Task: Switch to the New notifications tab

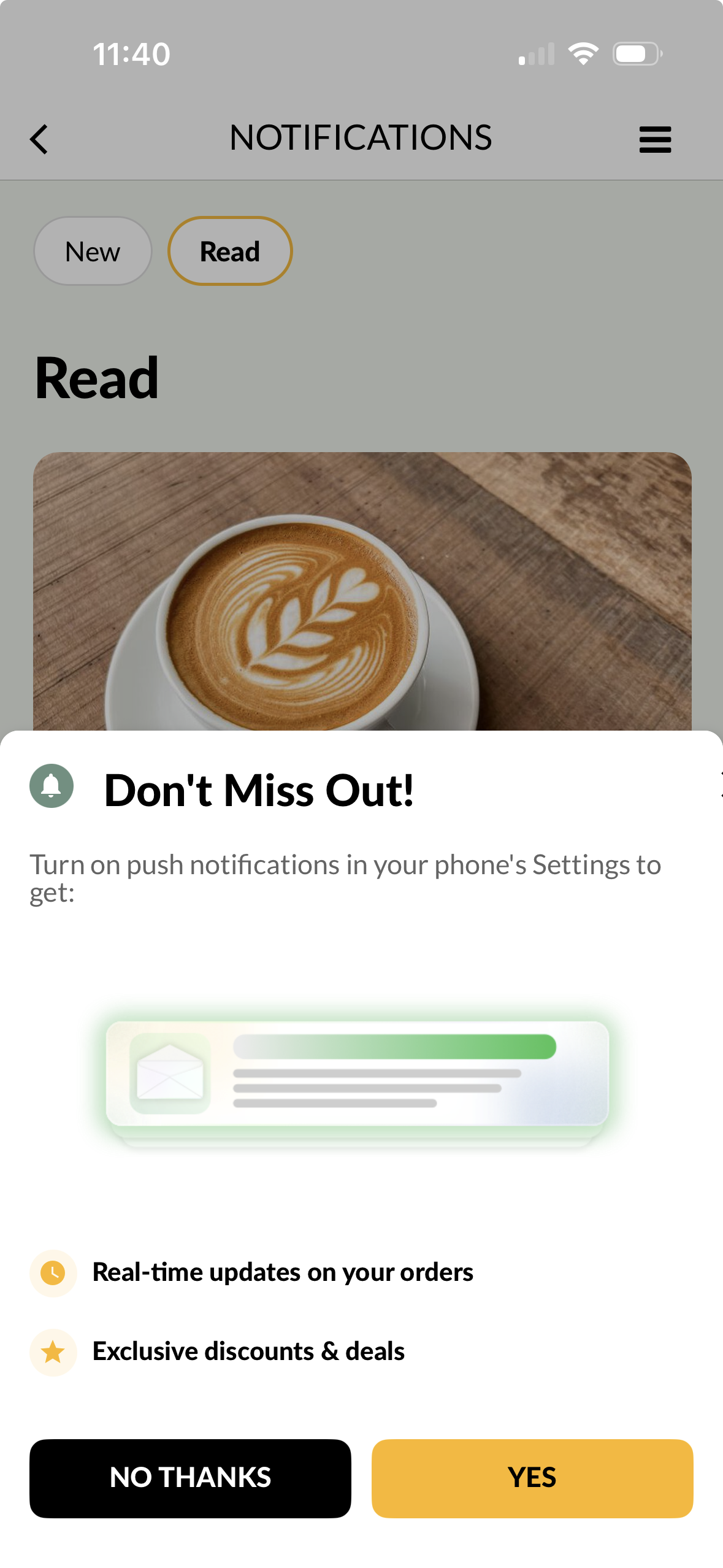Action: click(93, 251)
